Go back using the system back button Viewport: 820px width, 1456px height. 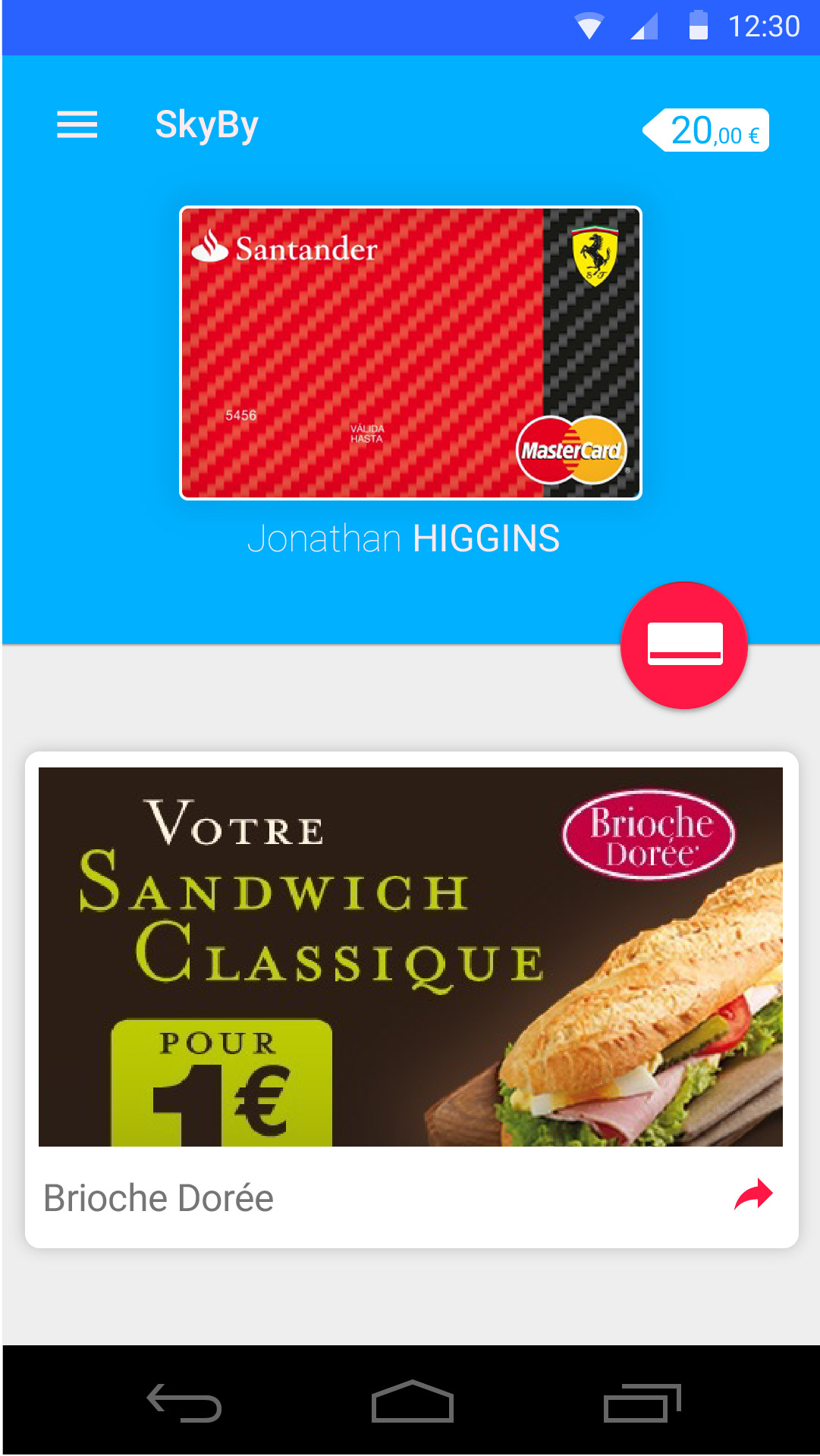184,1402
